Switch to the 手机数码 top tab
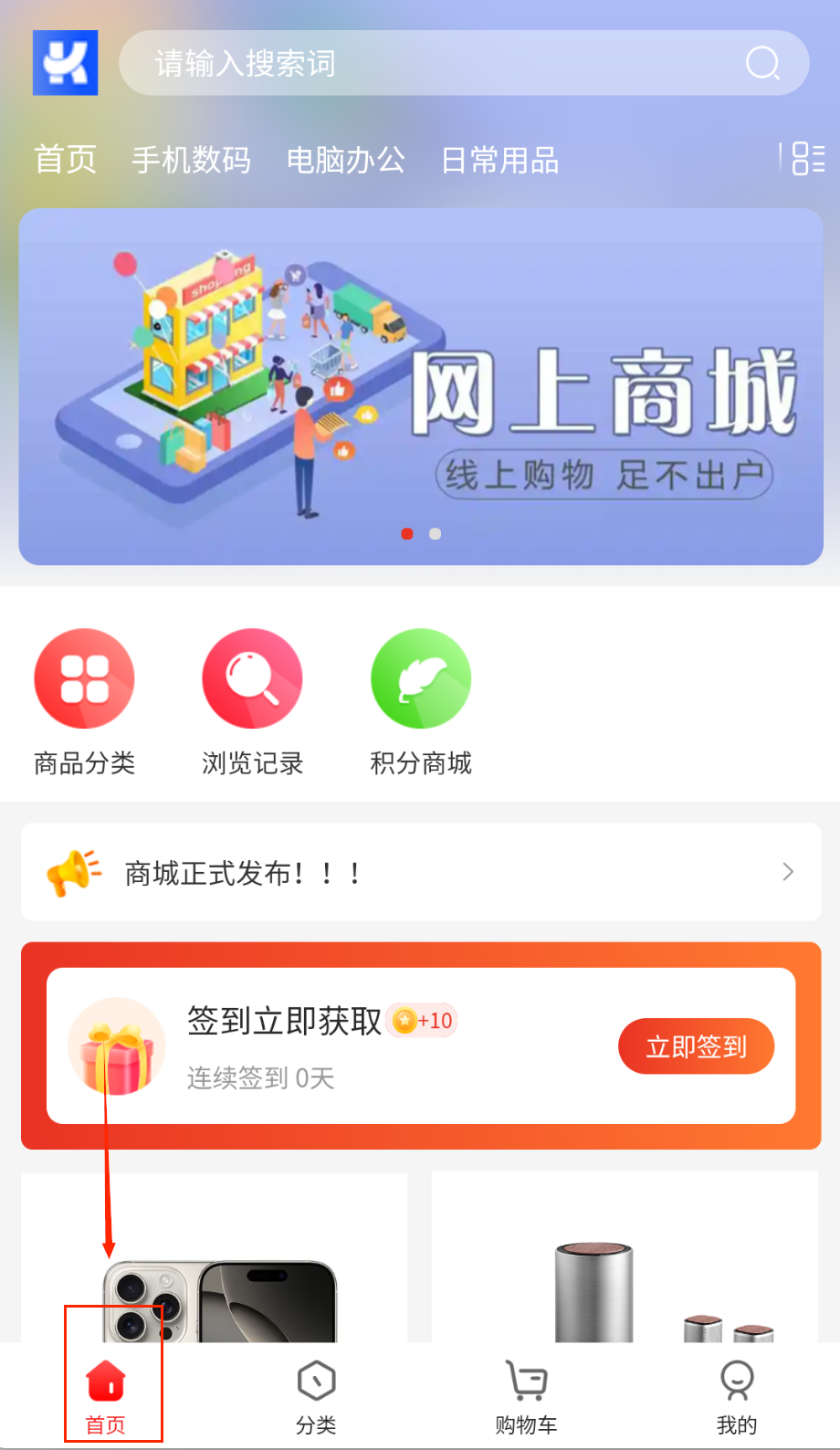The image size is (840, 1450). coord(191,160)
